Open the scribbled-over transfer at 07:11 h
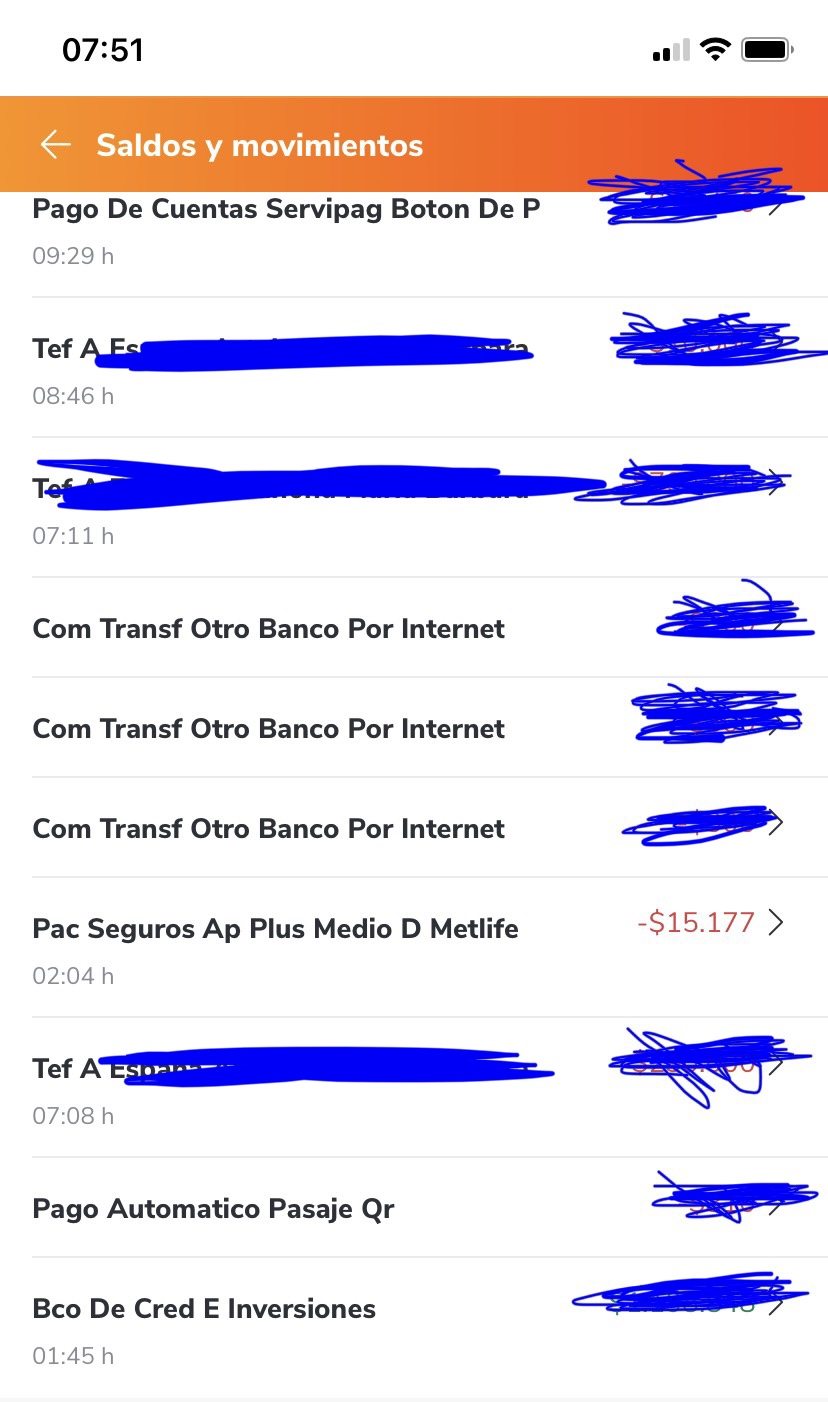Screen dimensions: 828x1402 pos(414,507)
